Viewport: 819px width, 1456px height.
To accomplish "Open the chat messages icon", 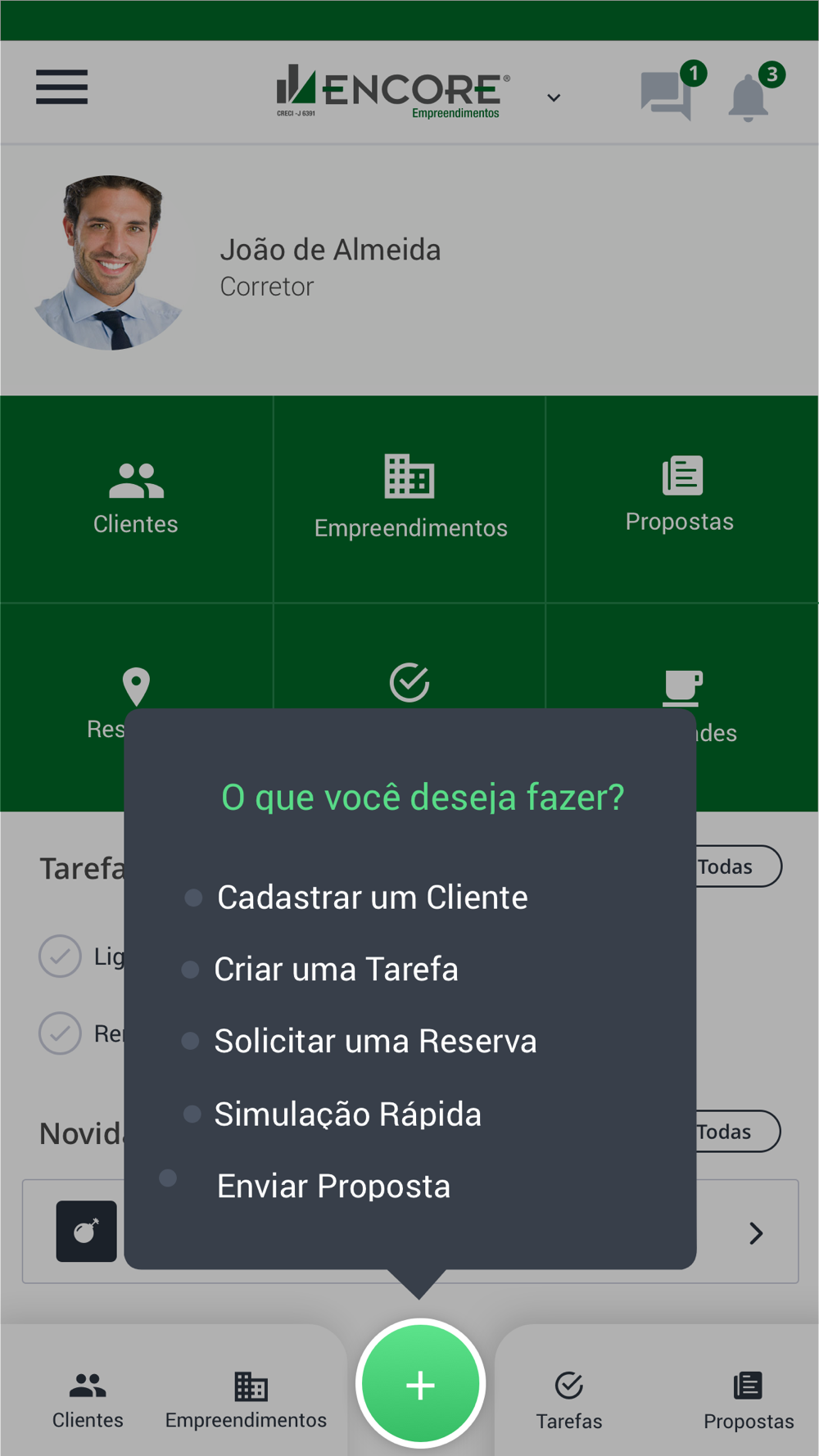I will (667, 95).
